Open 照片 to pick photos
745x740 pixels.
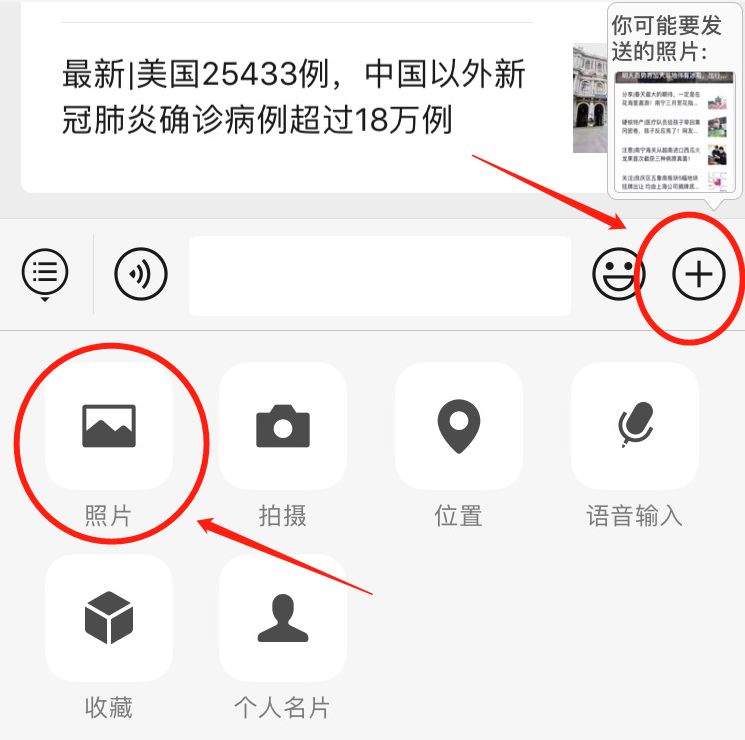pyautogui.click(x=109, y=427)
